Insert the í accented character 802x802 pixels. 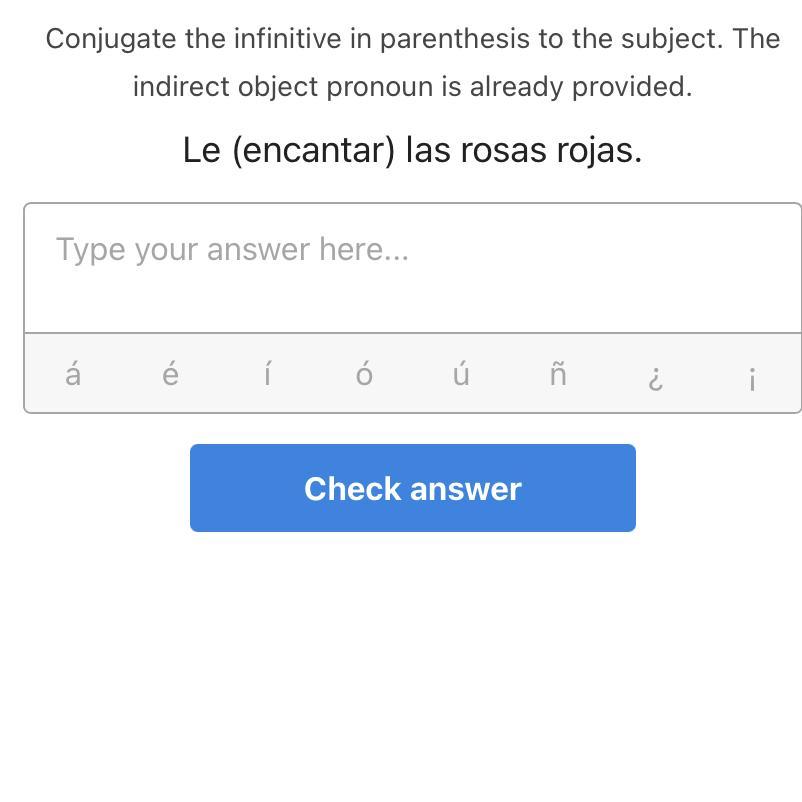[267, 374]
